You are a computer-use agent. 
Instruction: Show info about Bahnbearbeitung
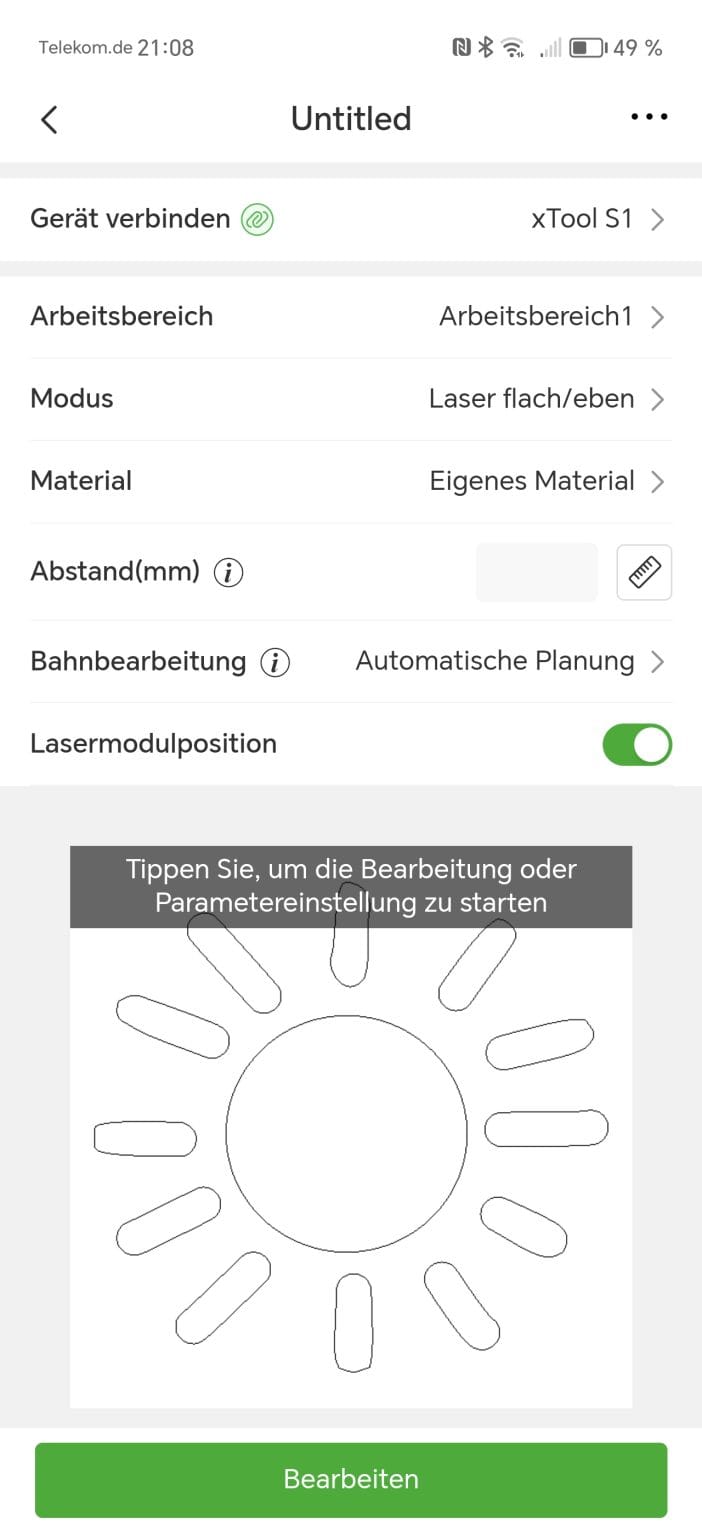(x=275, y=662)
